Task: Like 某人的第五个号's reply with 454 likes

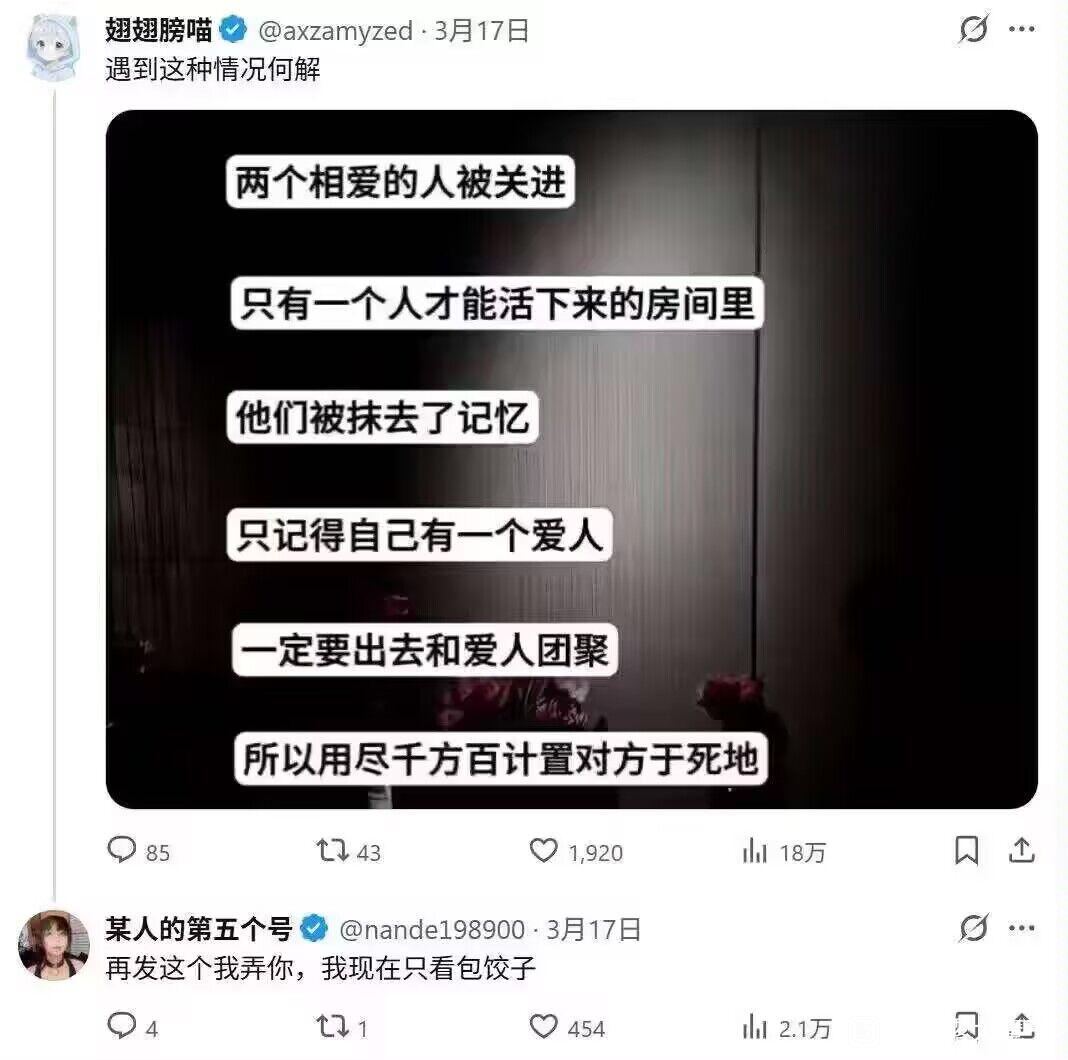Action: coord(543,1026)
